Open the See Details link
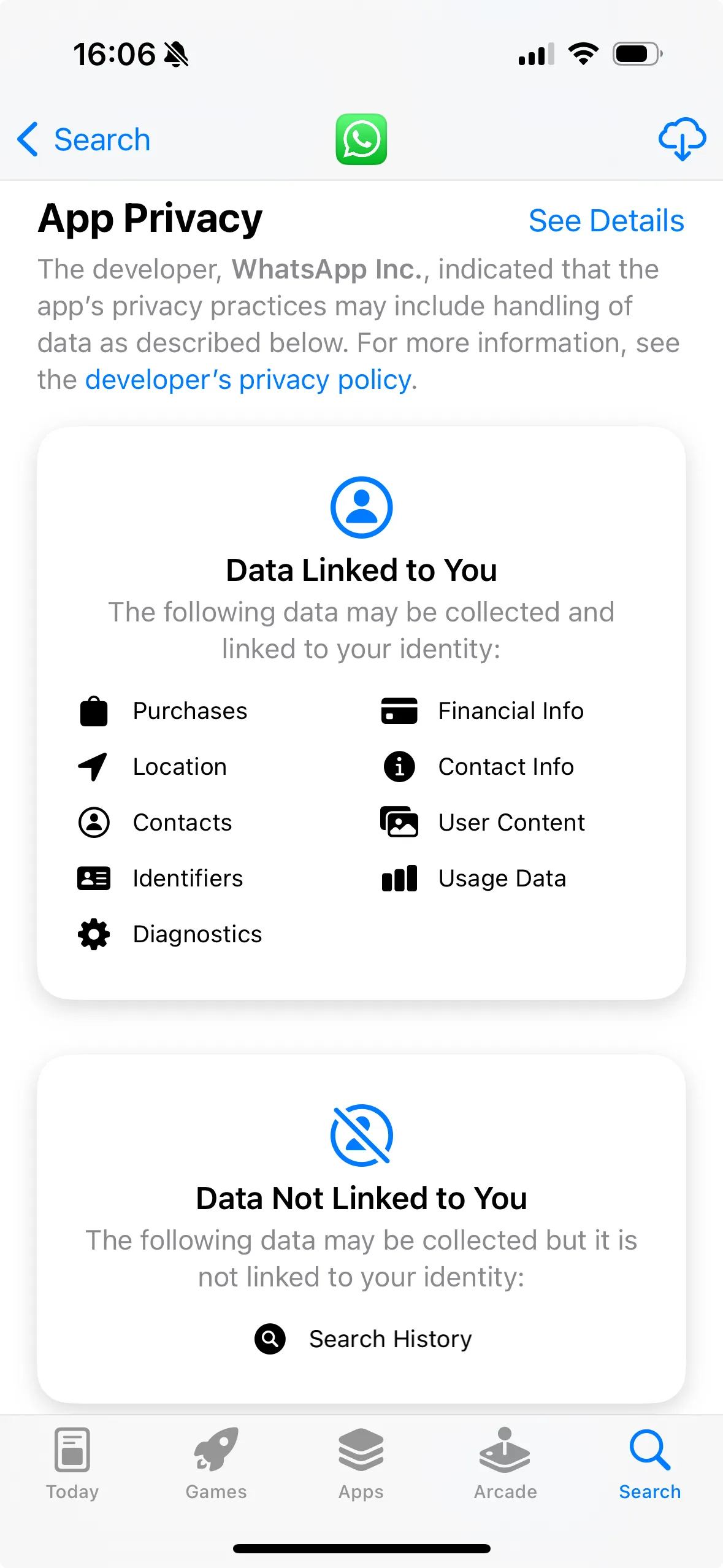The width and height of the screenshot is (723, 1568). [606, 220]
